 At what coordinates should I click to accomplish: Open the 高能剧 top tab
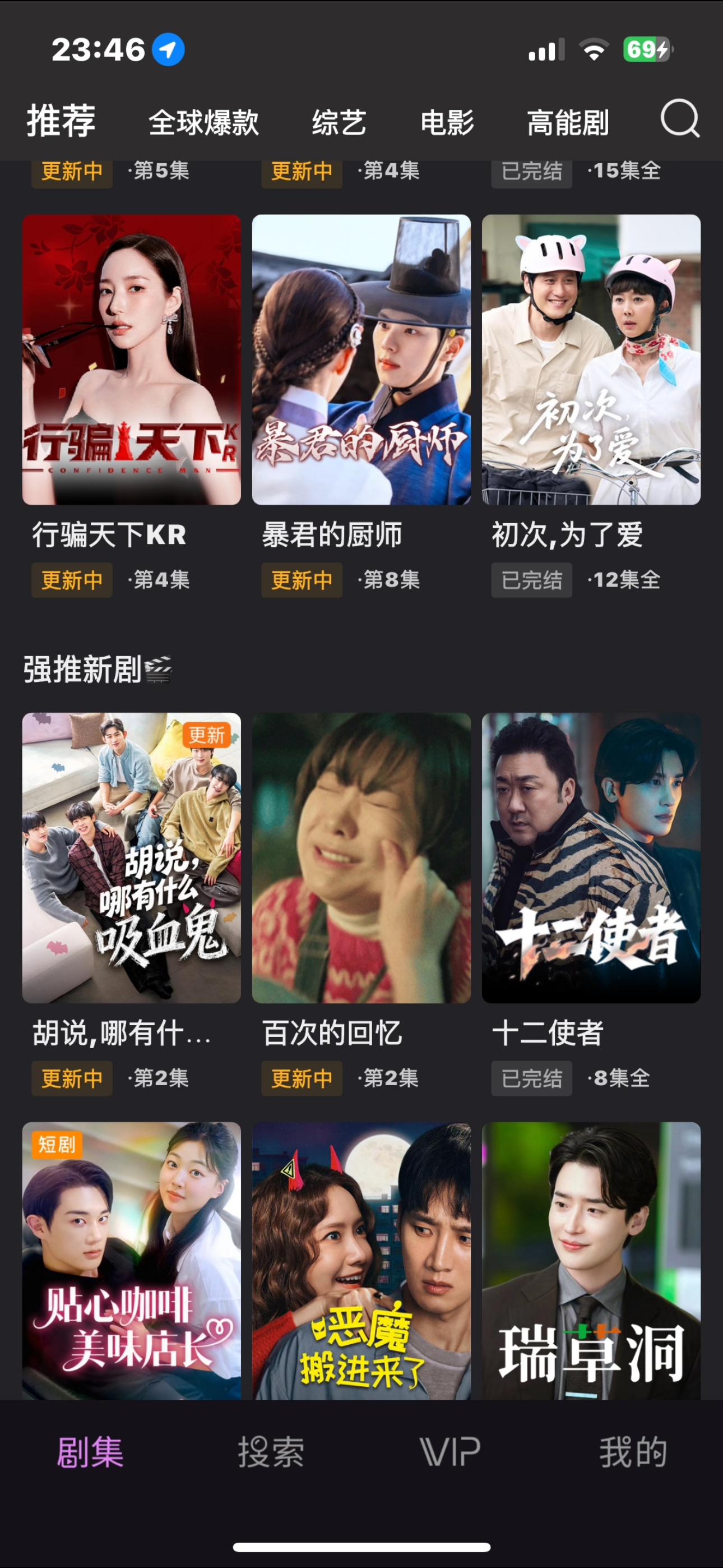click(567, 122)
